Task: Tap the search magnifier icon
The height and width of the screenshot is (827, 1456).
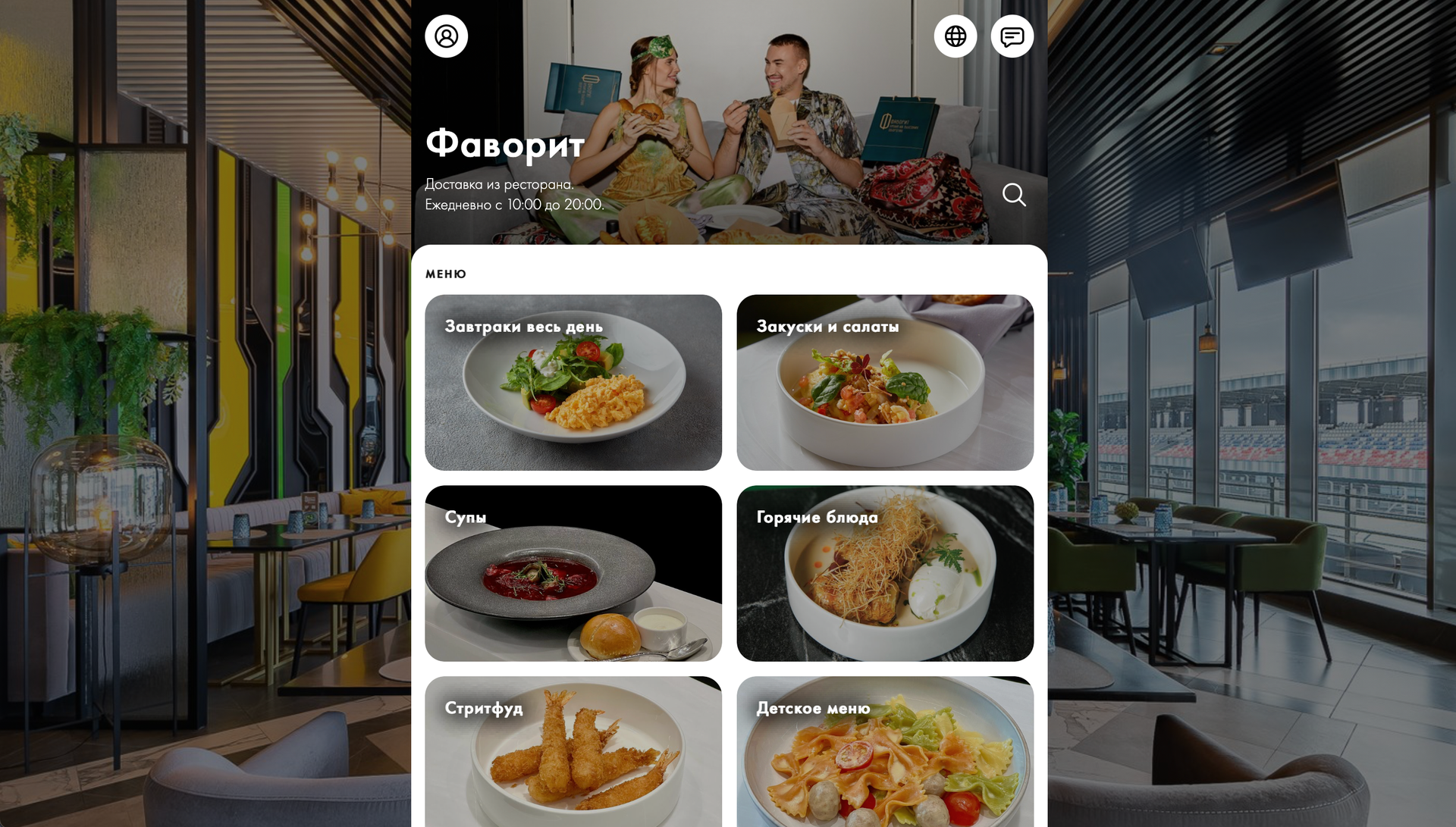Action: (1014, 195)
